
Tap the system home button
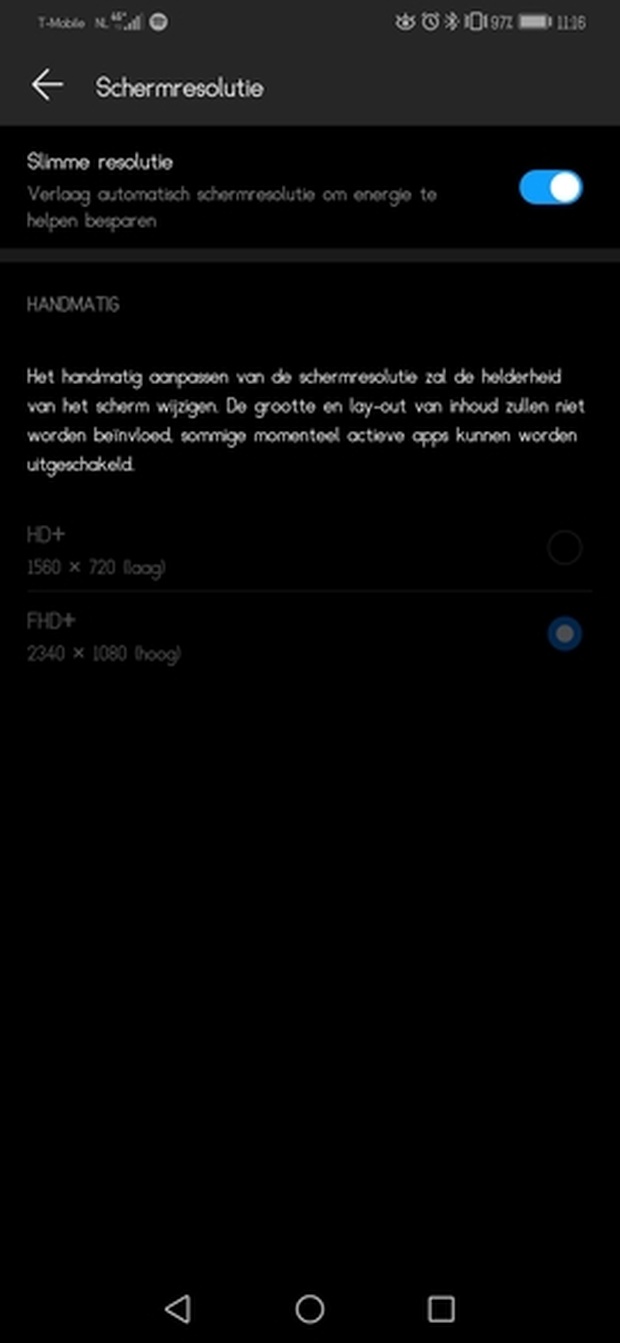point(310,1308)
